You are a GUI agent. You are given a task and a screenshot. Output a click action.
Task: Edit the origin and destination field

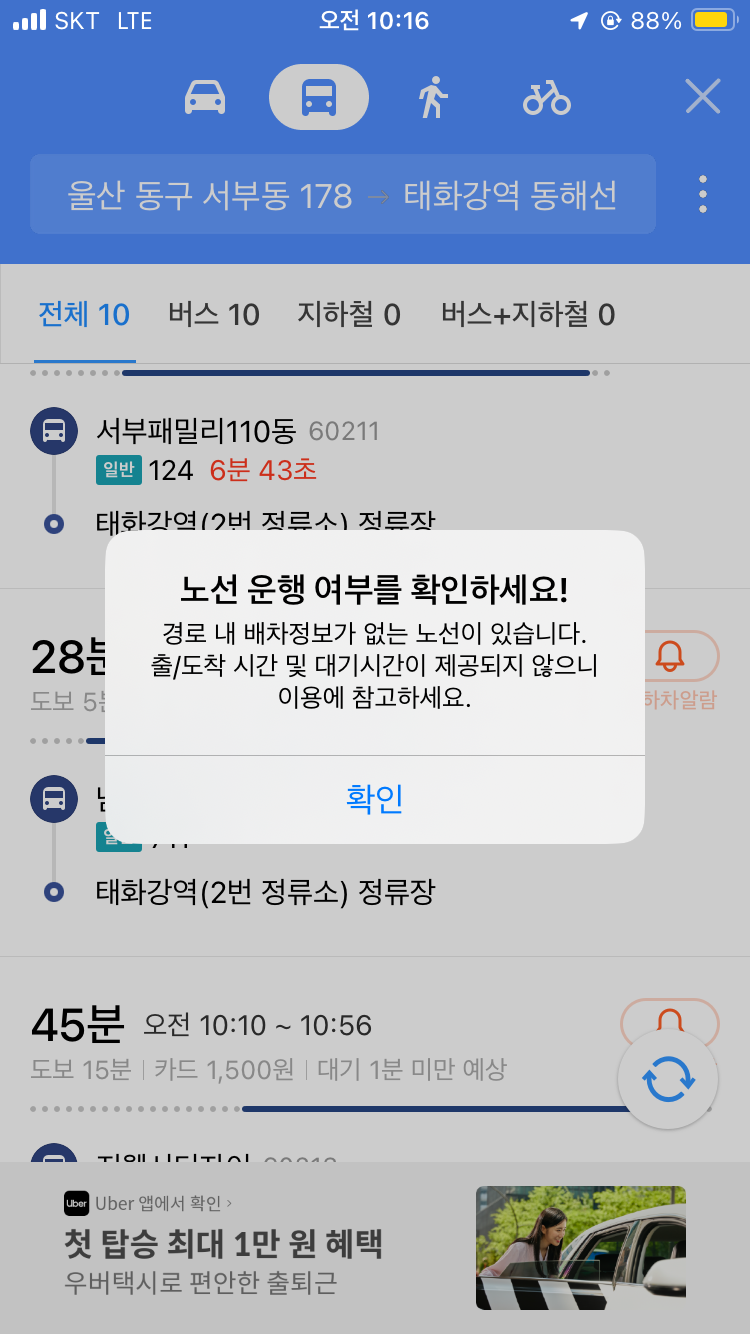click(x=342, y=195)
